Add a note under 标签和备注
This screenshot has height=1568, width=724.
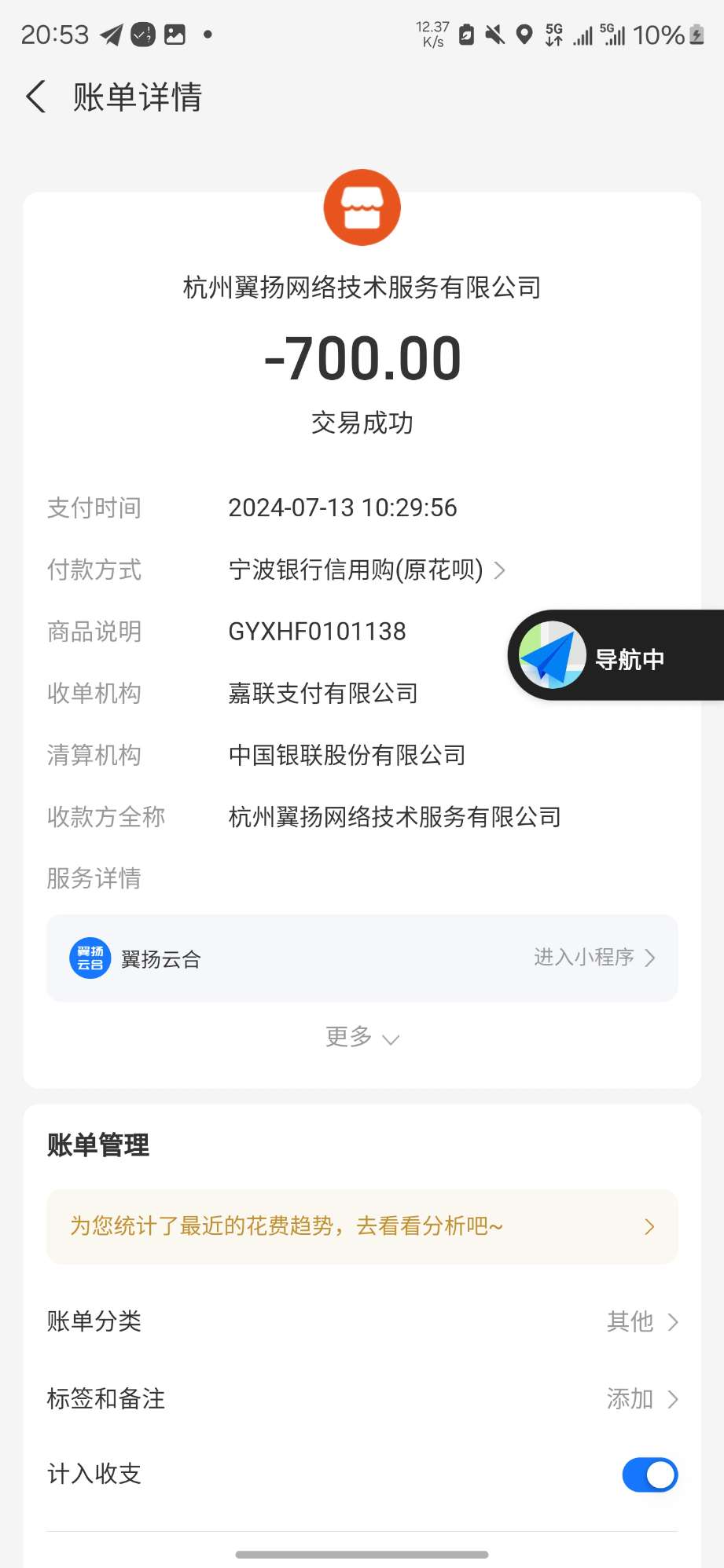tap(641, 1398)
